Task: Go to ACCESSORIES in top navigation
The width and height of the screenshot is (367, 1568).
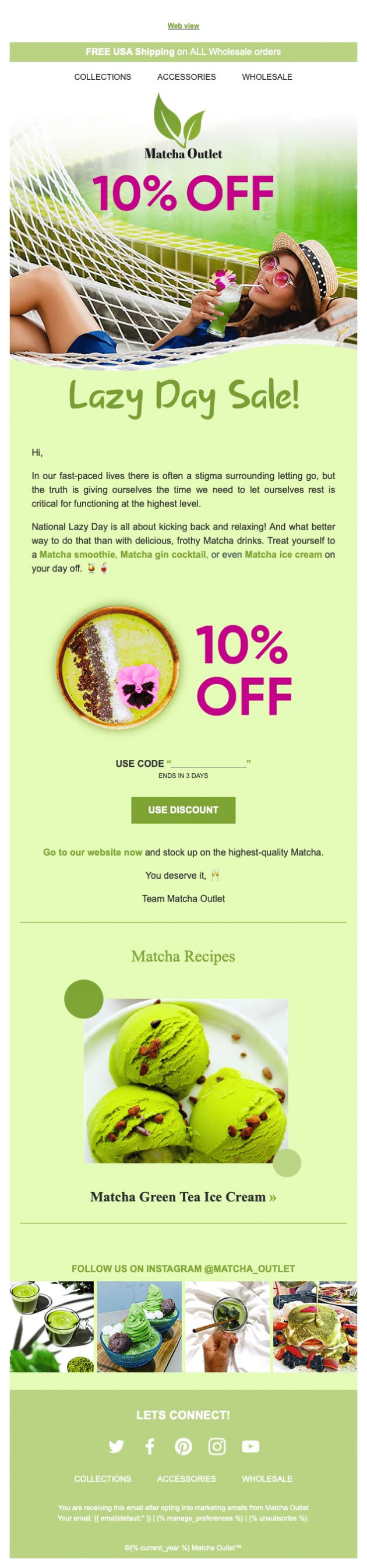Action: point(186,77)
